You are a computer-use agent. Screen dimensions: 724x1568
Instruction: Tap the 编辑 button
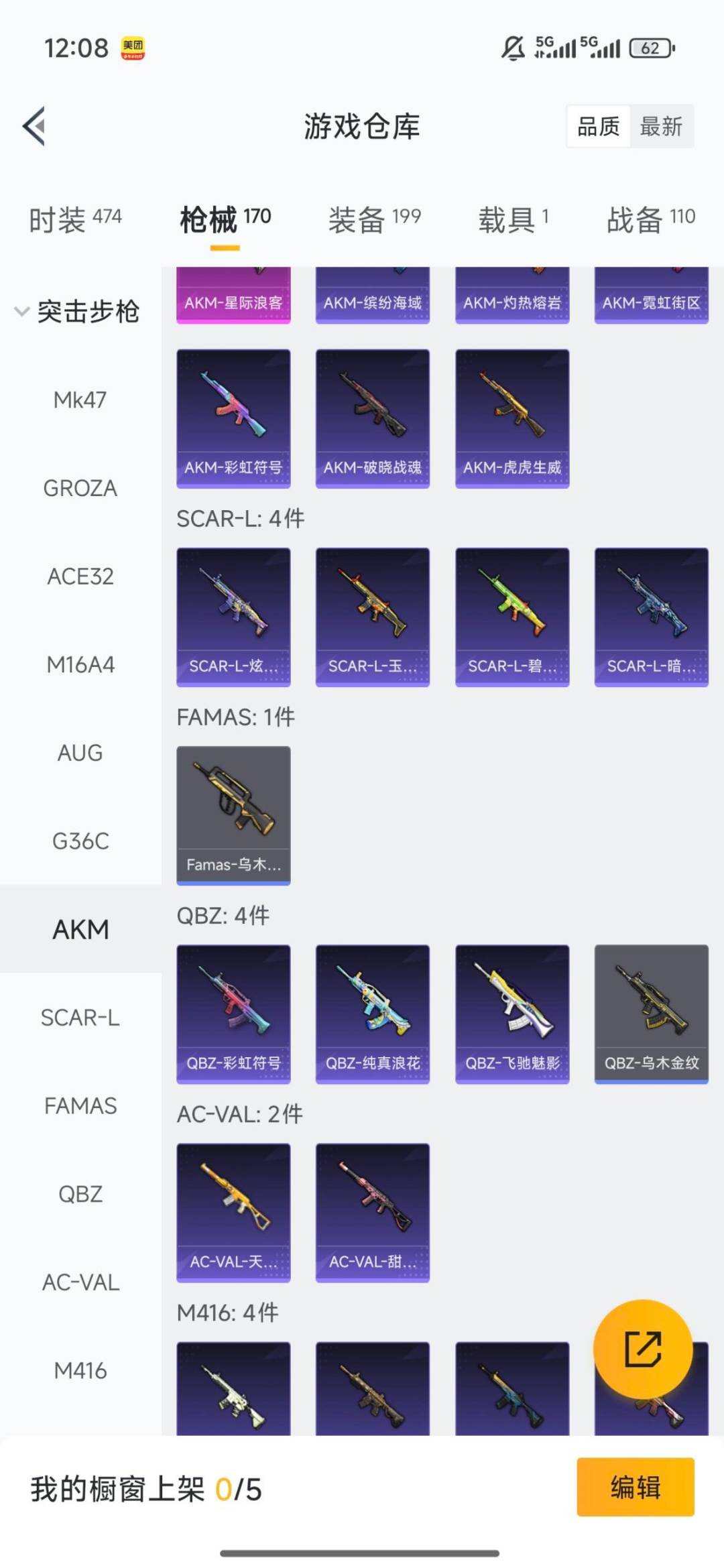635,1487
